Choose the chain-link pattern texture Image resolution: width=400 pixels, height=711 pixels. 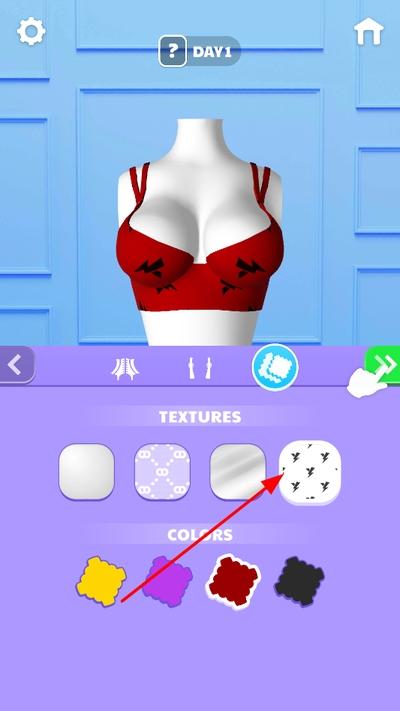[x=162, y=472]
